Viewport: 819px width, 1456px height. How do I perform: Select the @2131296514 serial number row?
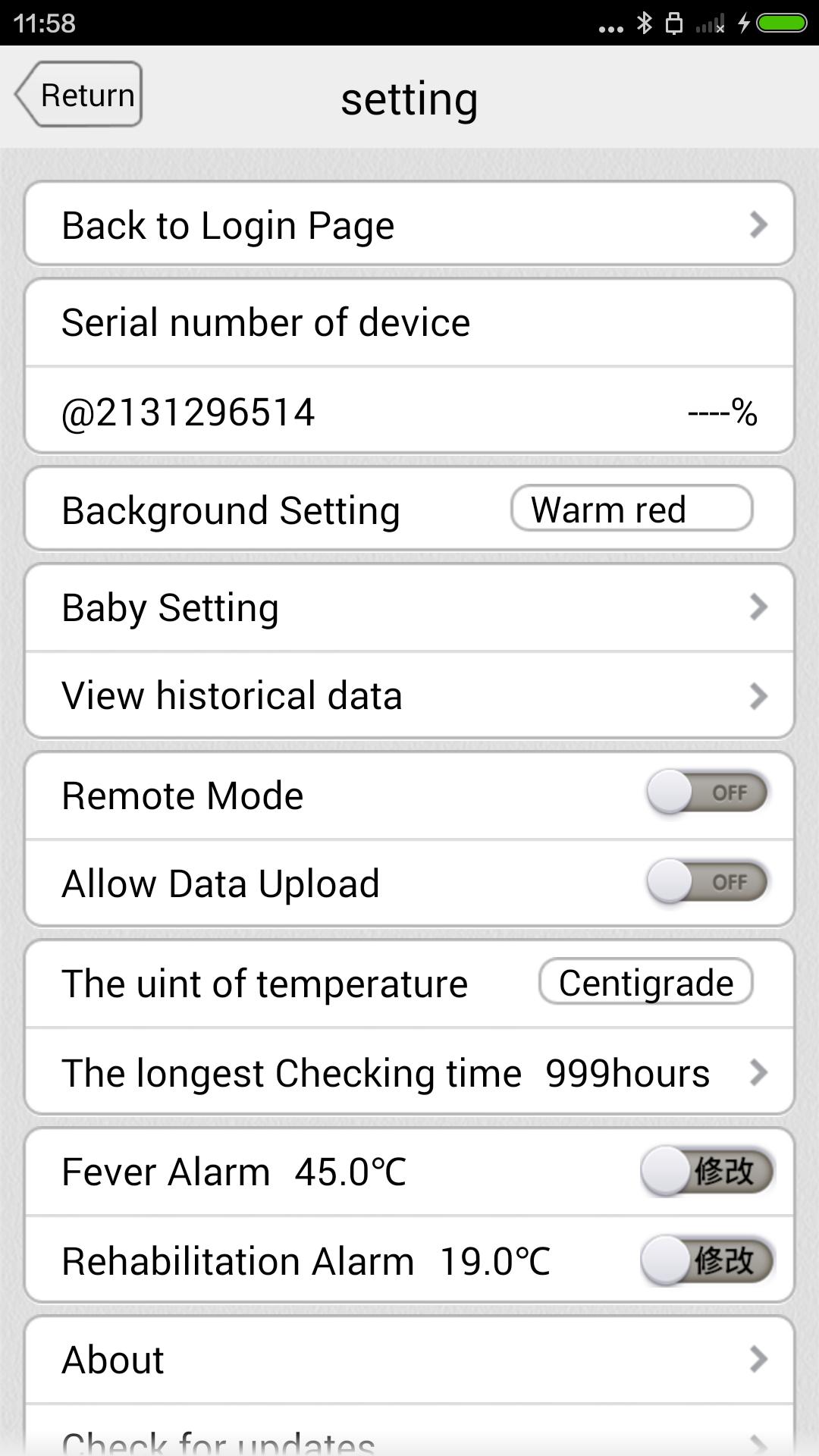(x=409, y=412)
